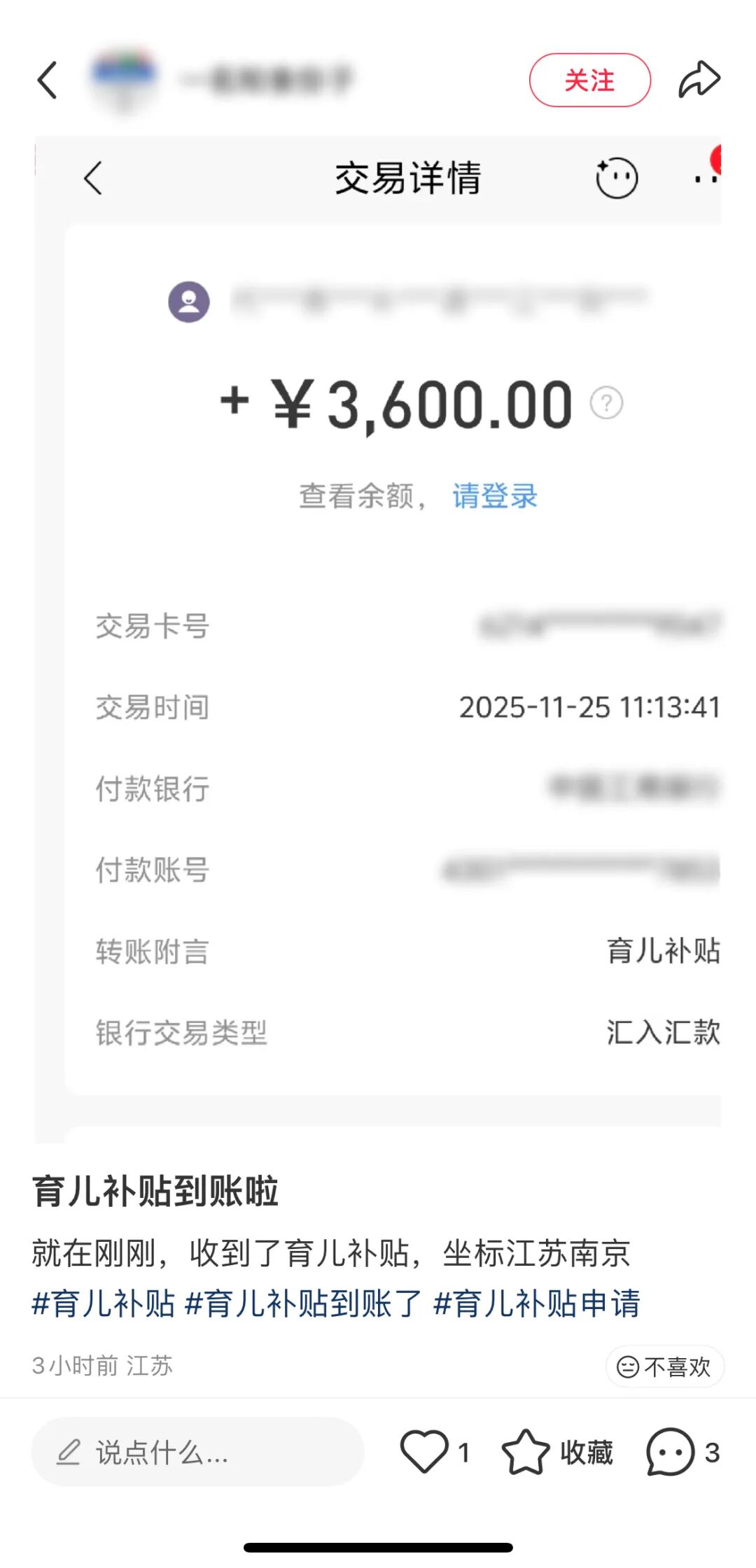
Task: Tap the pencil icon in the comment bar
Action: tap(67, 1452)
